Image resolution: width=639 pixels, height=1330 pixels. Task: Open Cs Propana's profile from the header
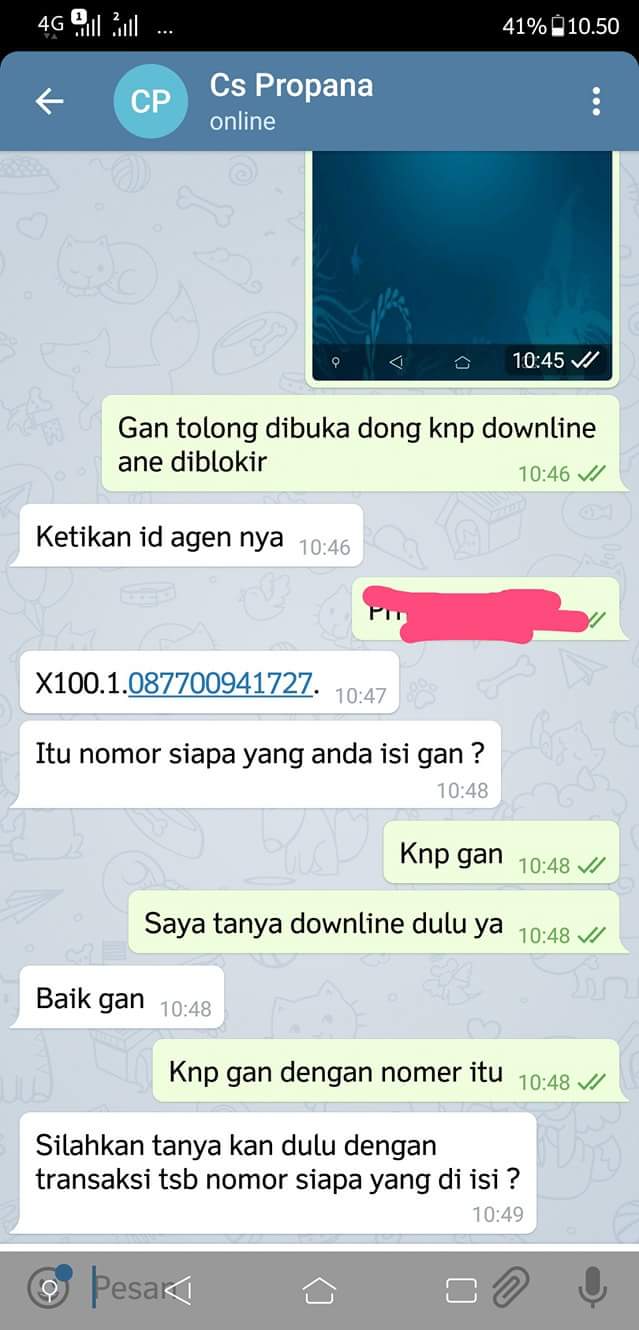[x=290, y=101]
